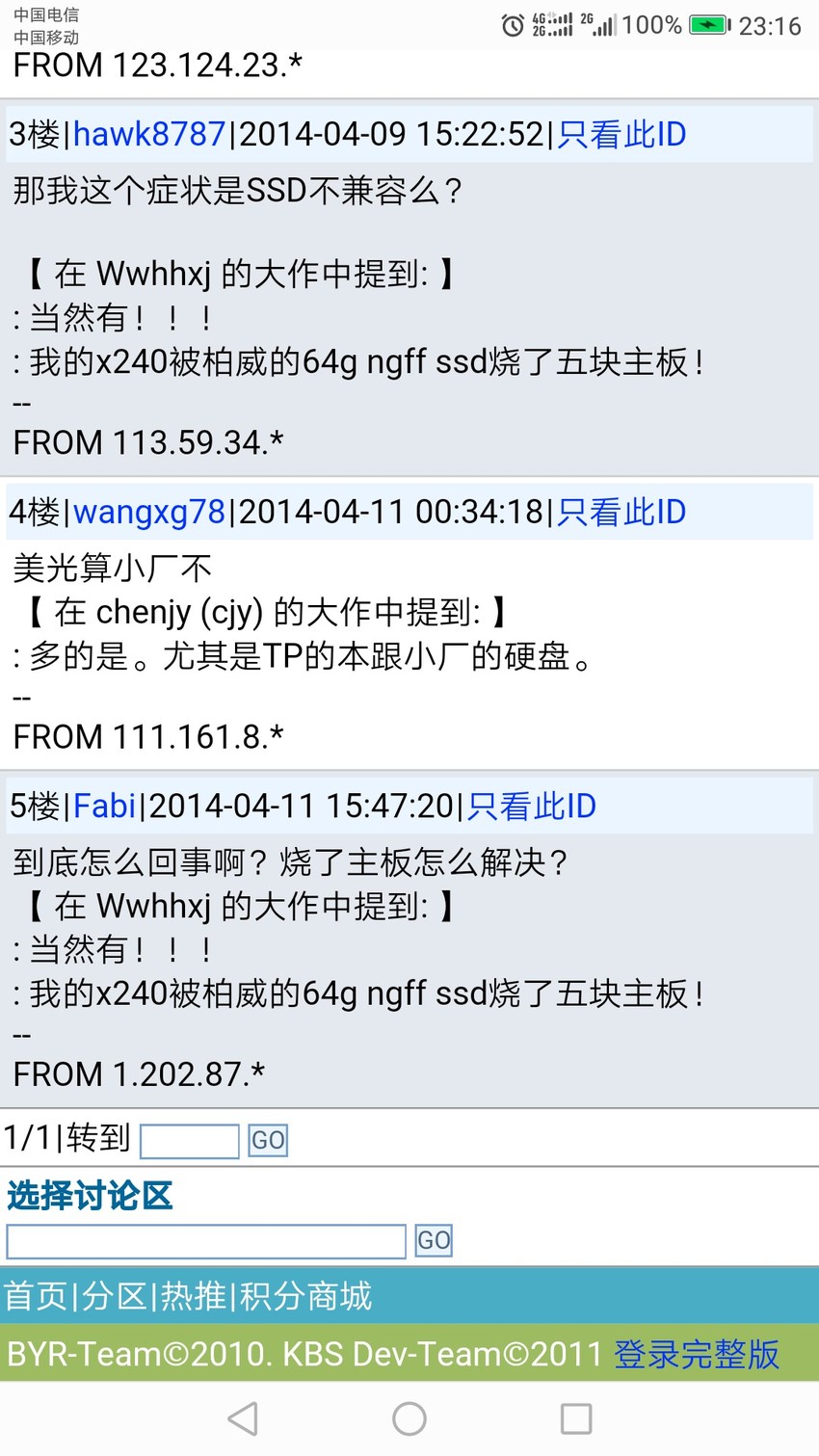Screen dimensions: 819x1456
Task: Go back using the system back button
Action: (243, 1418)
